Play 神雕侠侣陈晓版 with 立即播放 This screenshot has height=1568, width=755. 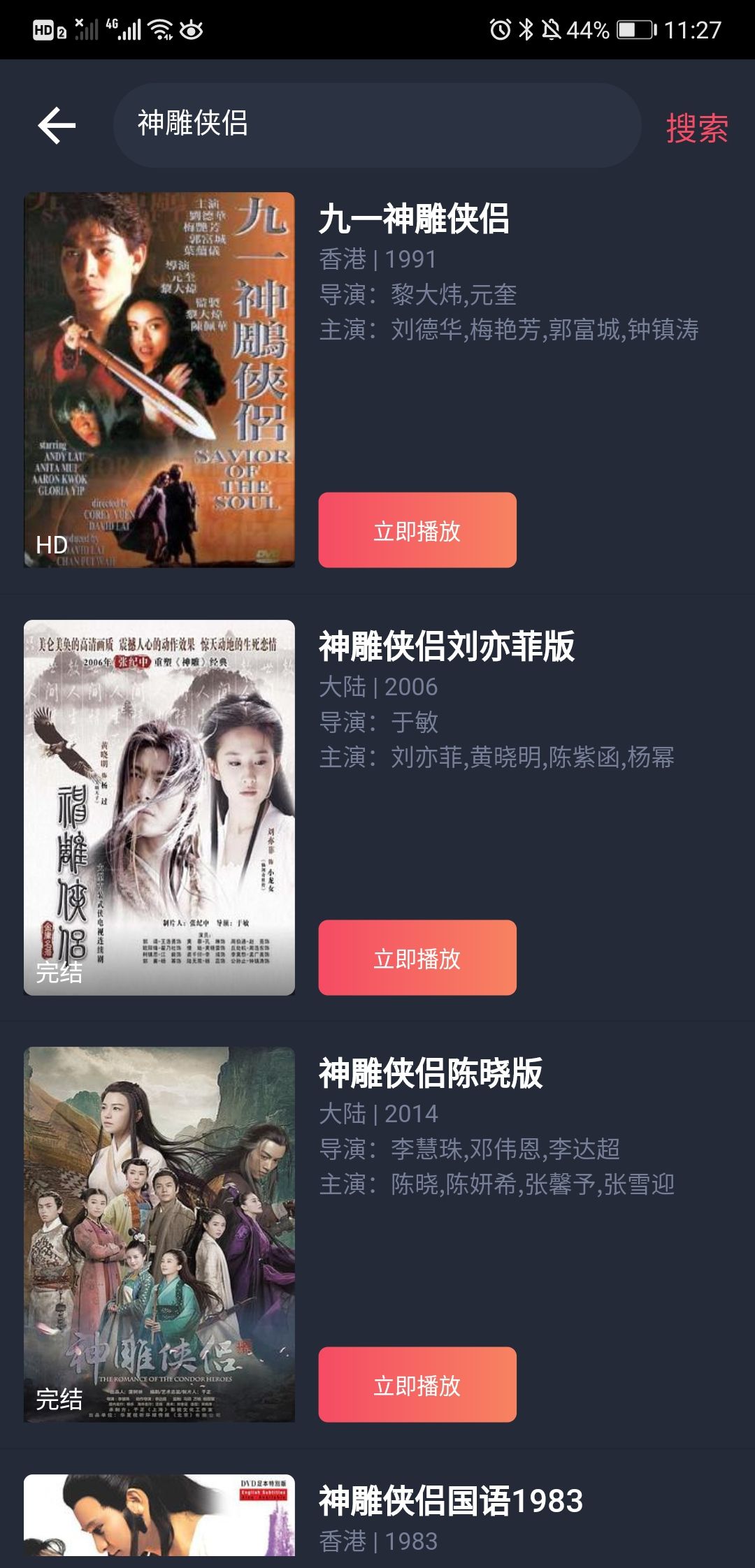417,1385
